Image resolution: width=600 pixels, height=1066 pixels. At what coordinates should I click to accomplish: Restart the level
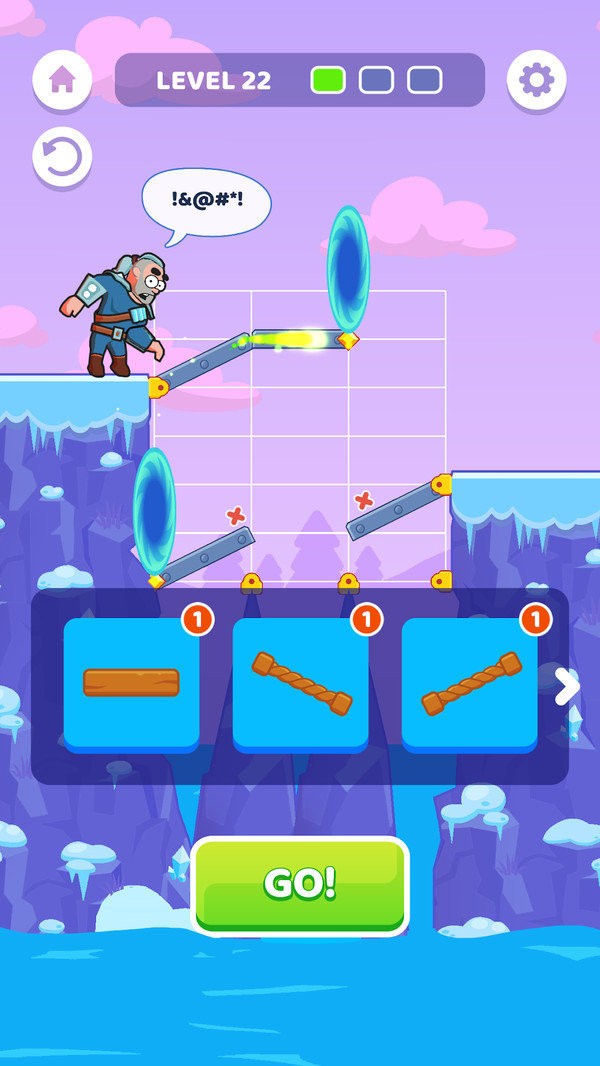pyautogui.click(x=62, y=158)
